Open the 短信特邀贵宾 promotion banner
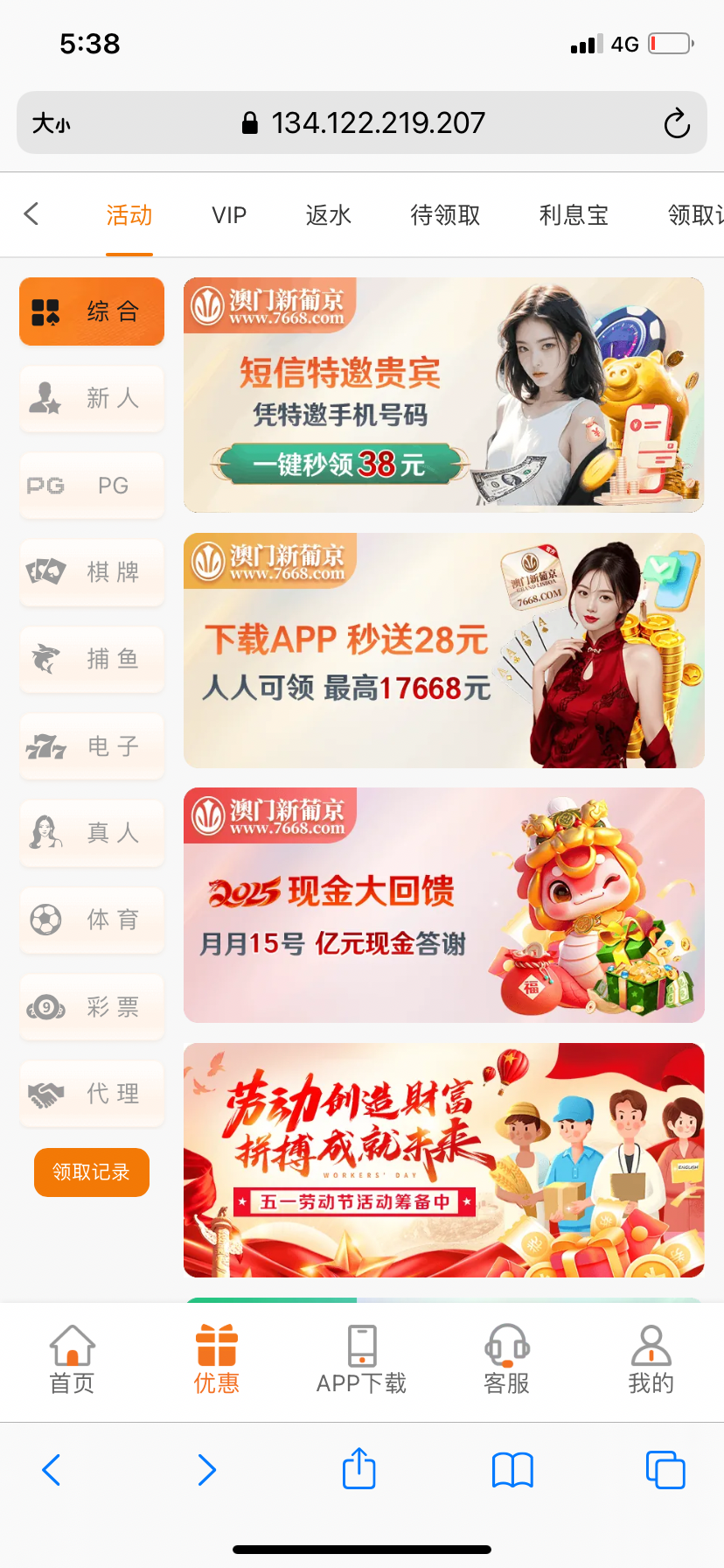The image size is (724, 1568). coord(443,395)
